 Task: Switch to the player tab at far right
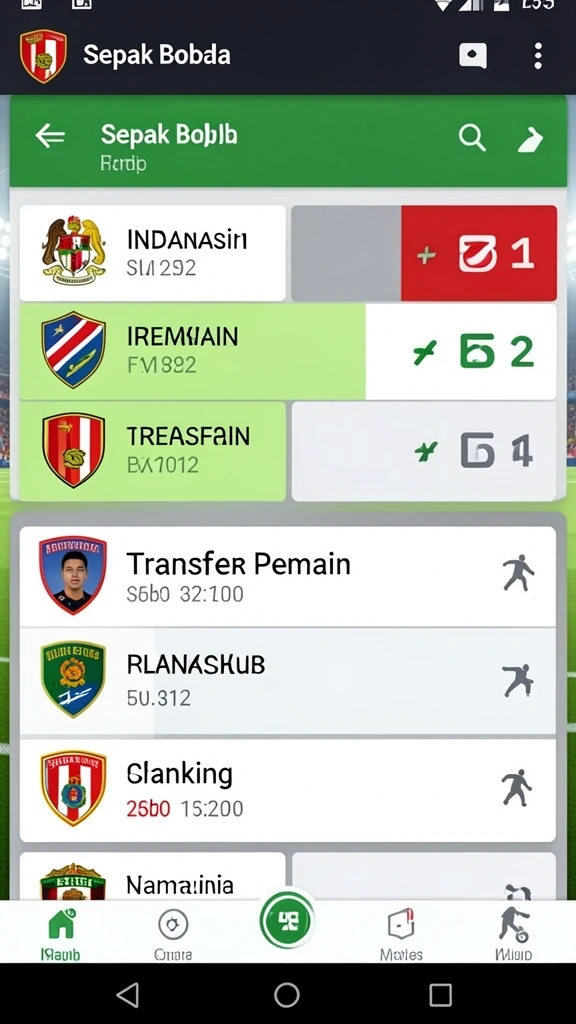pyautogui.click(x=514, y=933)
